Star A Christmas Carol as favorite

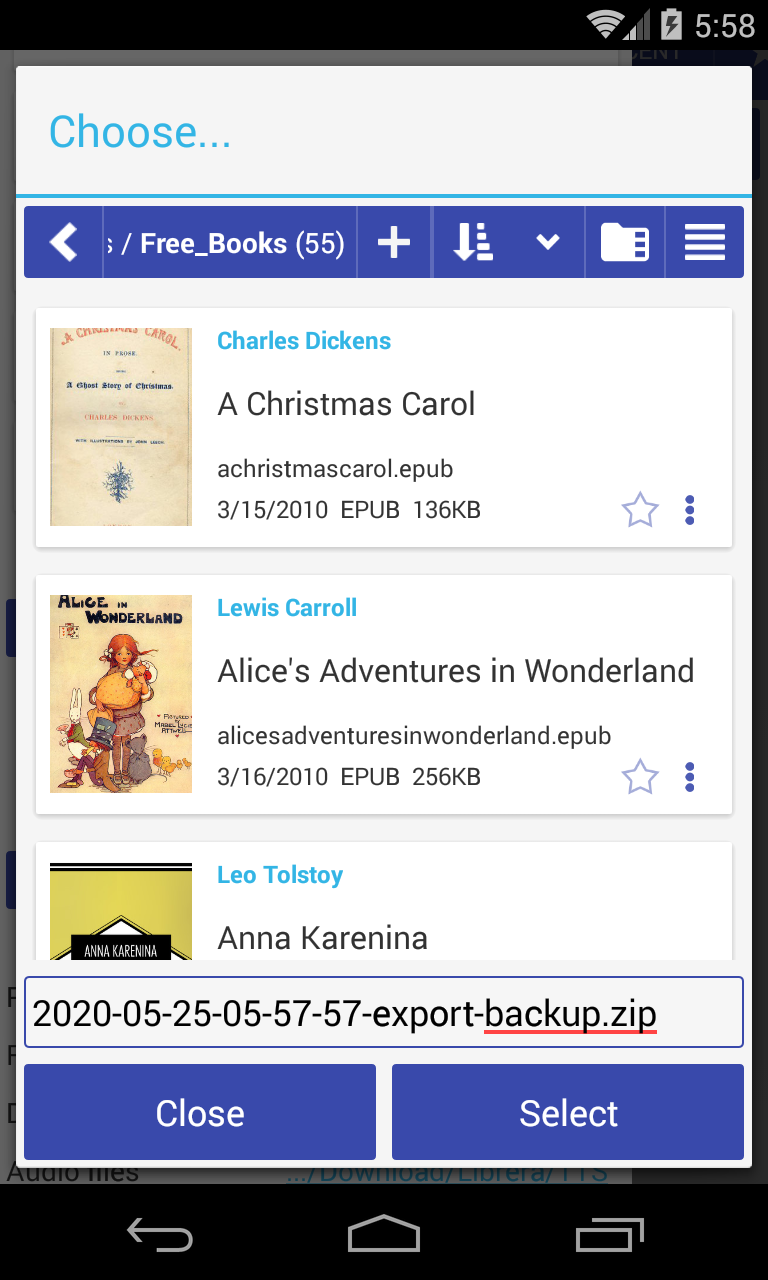pyautogui.click(x=640, y=510)
